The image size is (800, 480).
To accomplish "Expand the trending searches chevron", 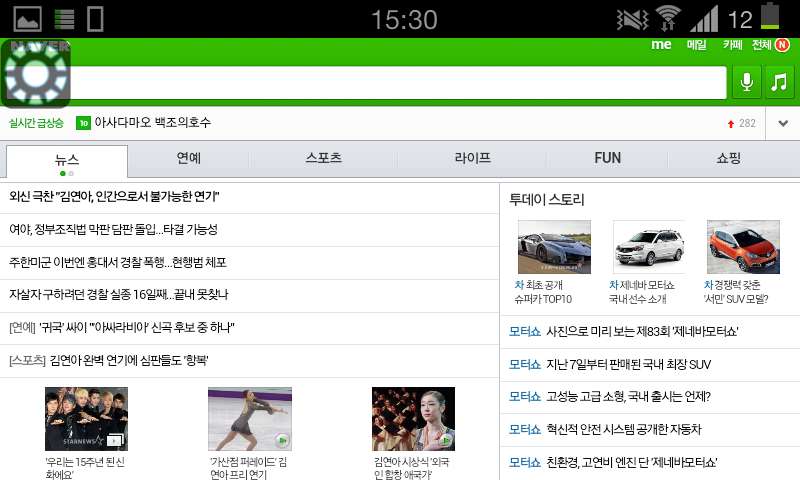I will pyautogui.click(x=783, y=124).
